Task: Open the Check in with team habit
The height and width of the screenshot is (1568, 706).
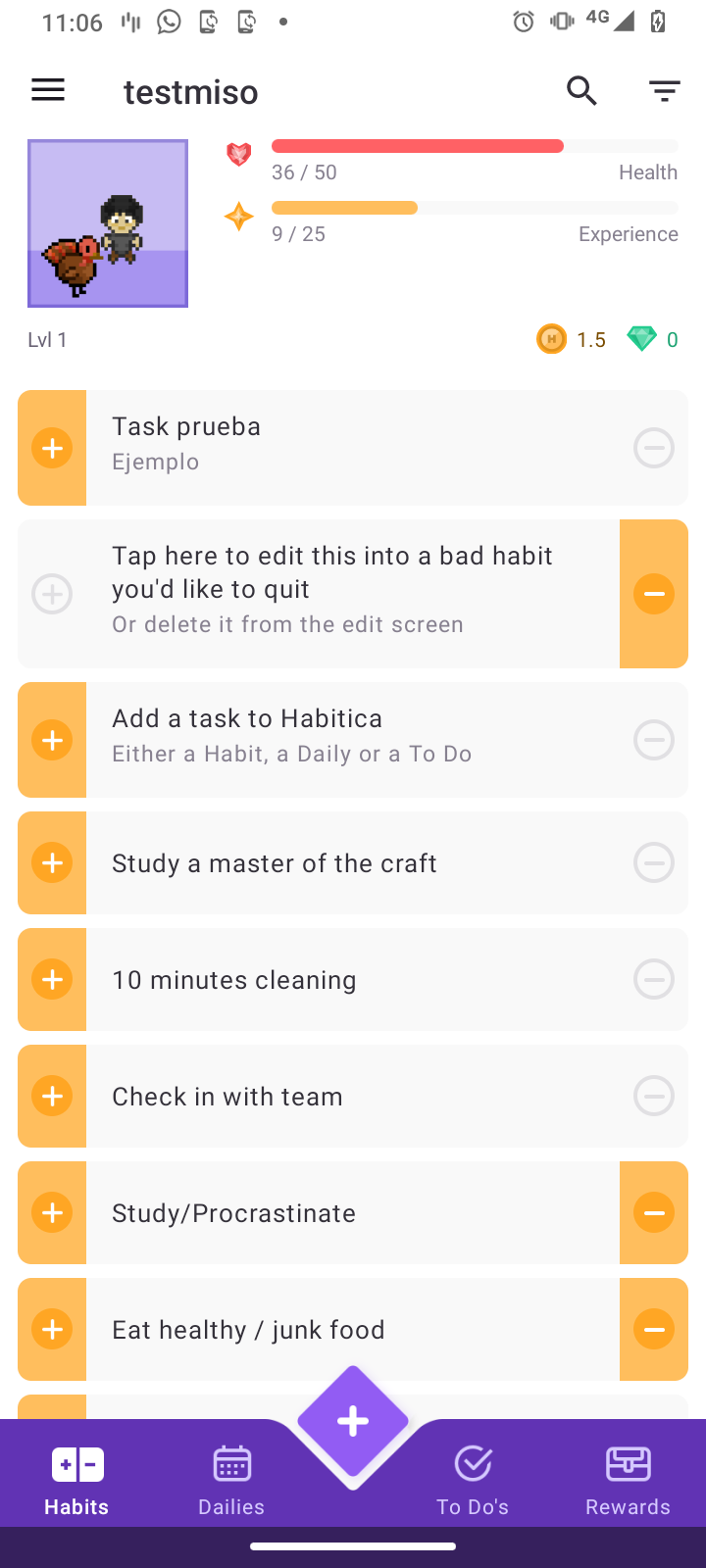Action: (353, 1096)
